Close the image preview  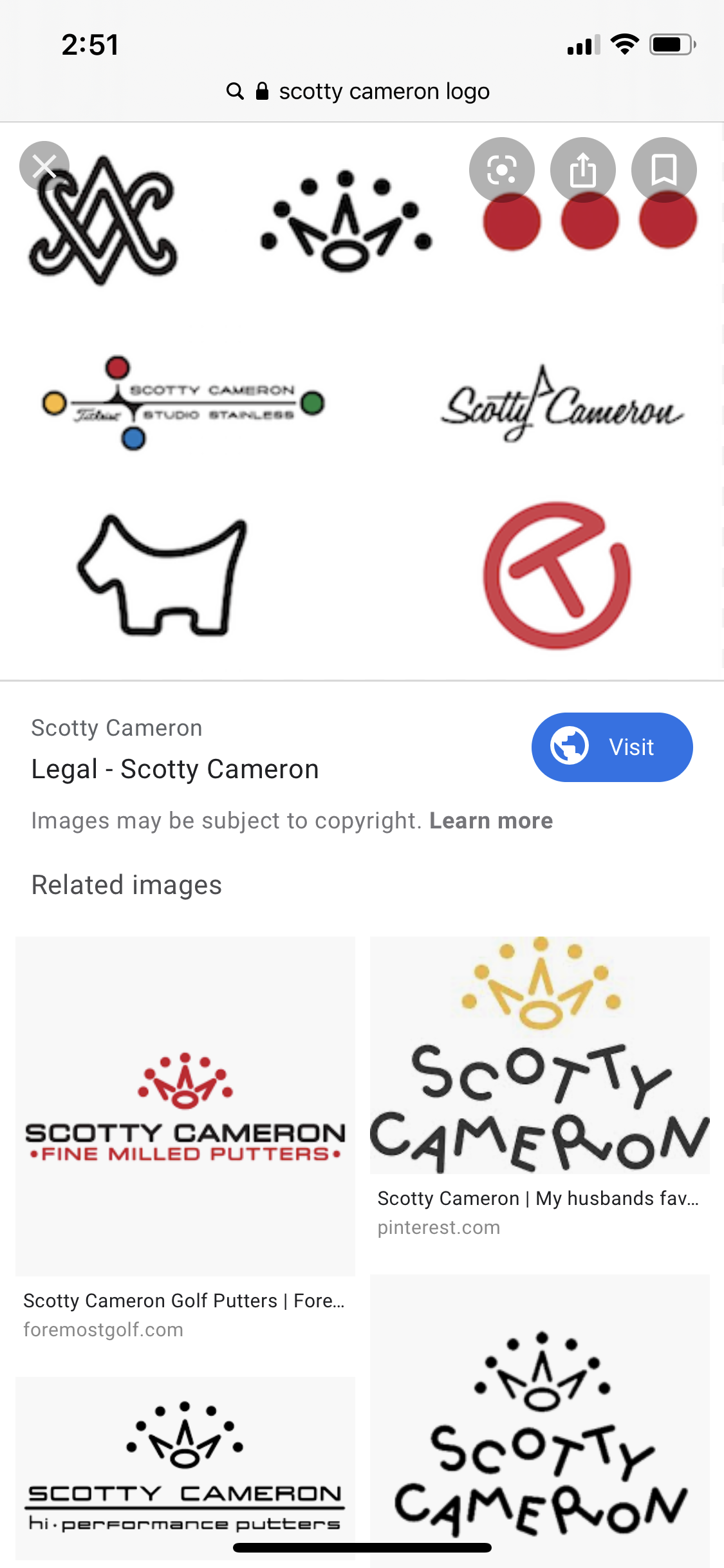(x=44, y=166)
